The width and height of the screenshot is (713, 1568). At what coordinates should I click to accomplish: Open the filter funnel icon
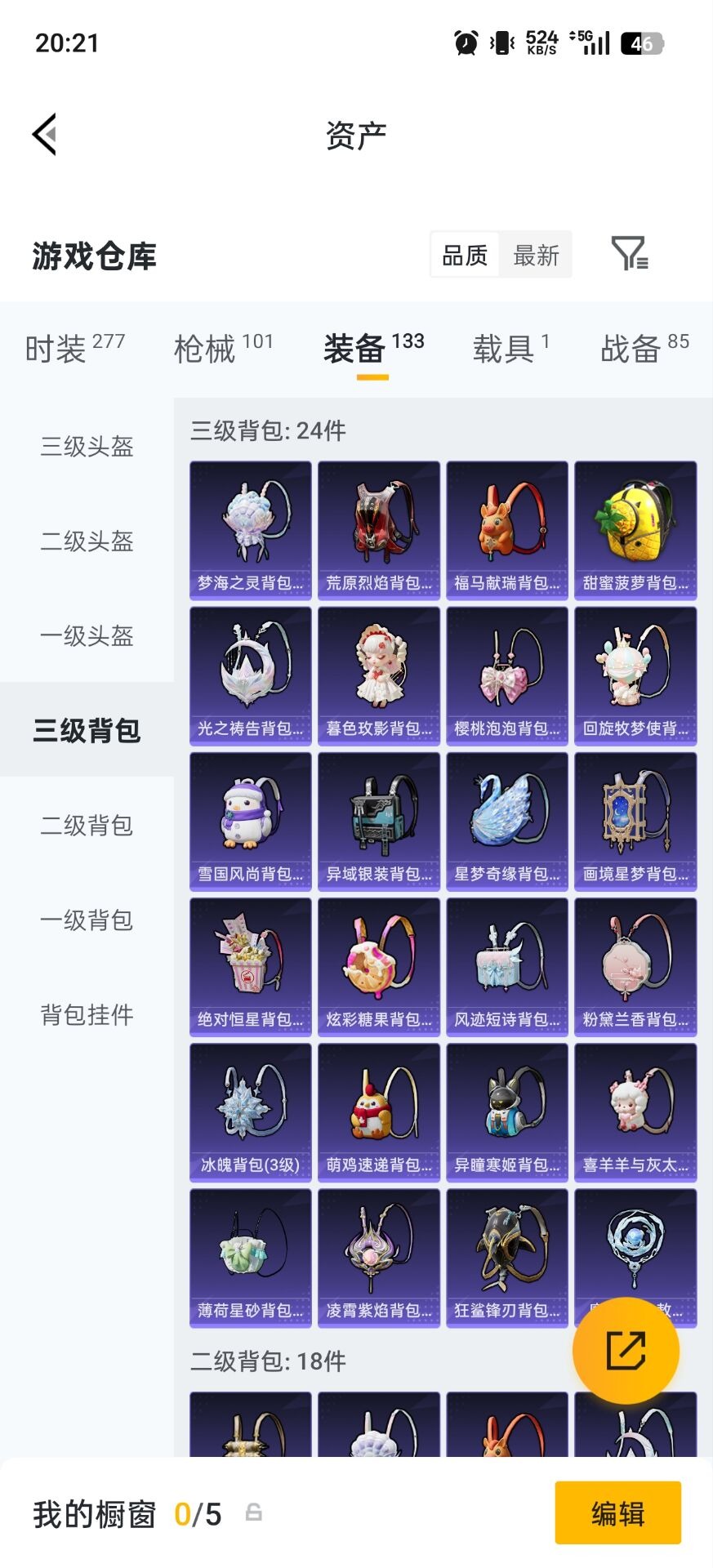point(630,255)
